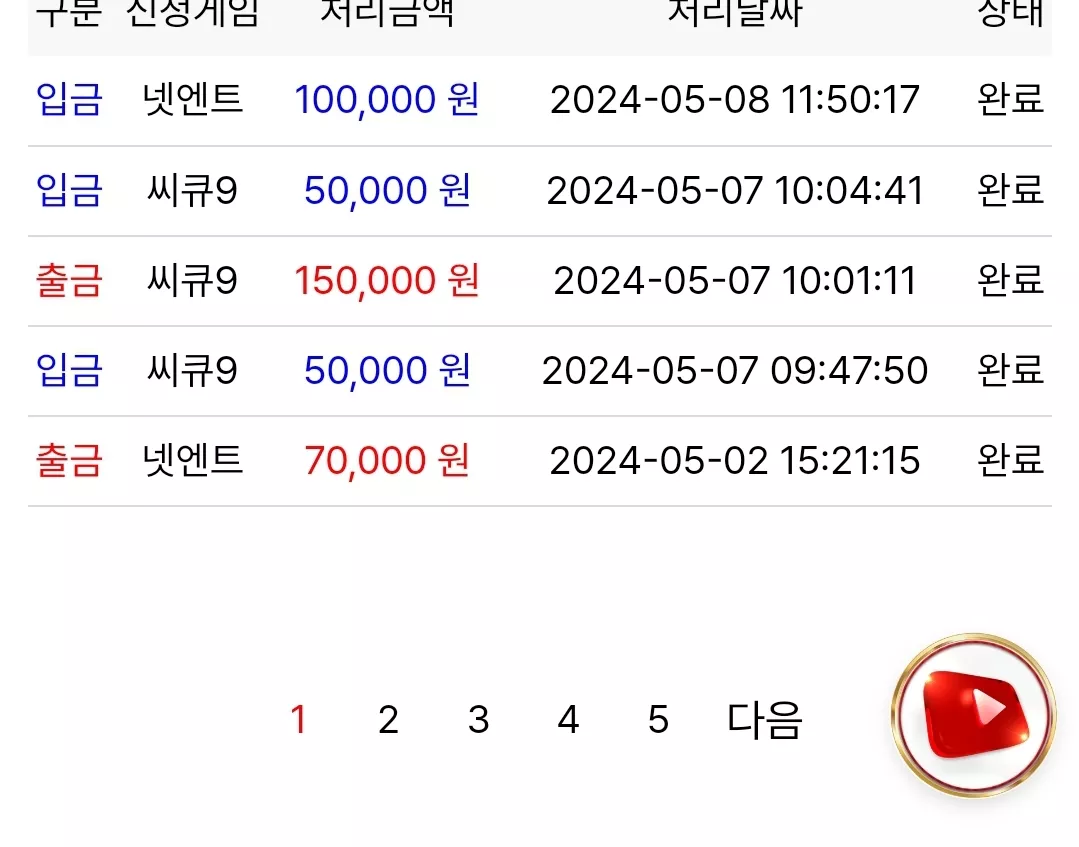This screenshot has width=1079, height=847.
Task: Select page 5 in pagination
Action: tap(658, 720)
